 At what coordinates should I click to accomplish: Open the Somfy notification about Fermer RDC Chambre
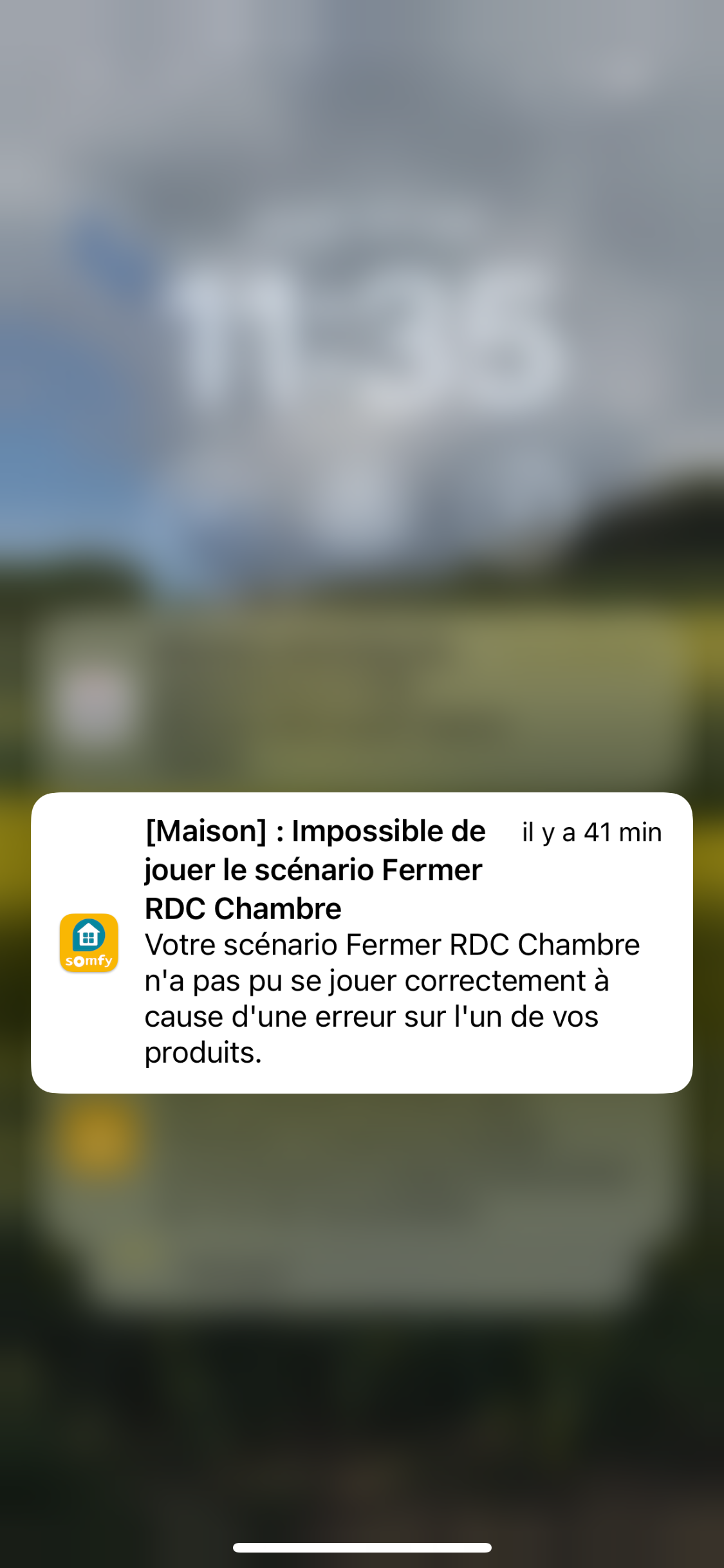point(362,942)
